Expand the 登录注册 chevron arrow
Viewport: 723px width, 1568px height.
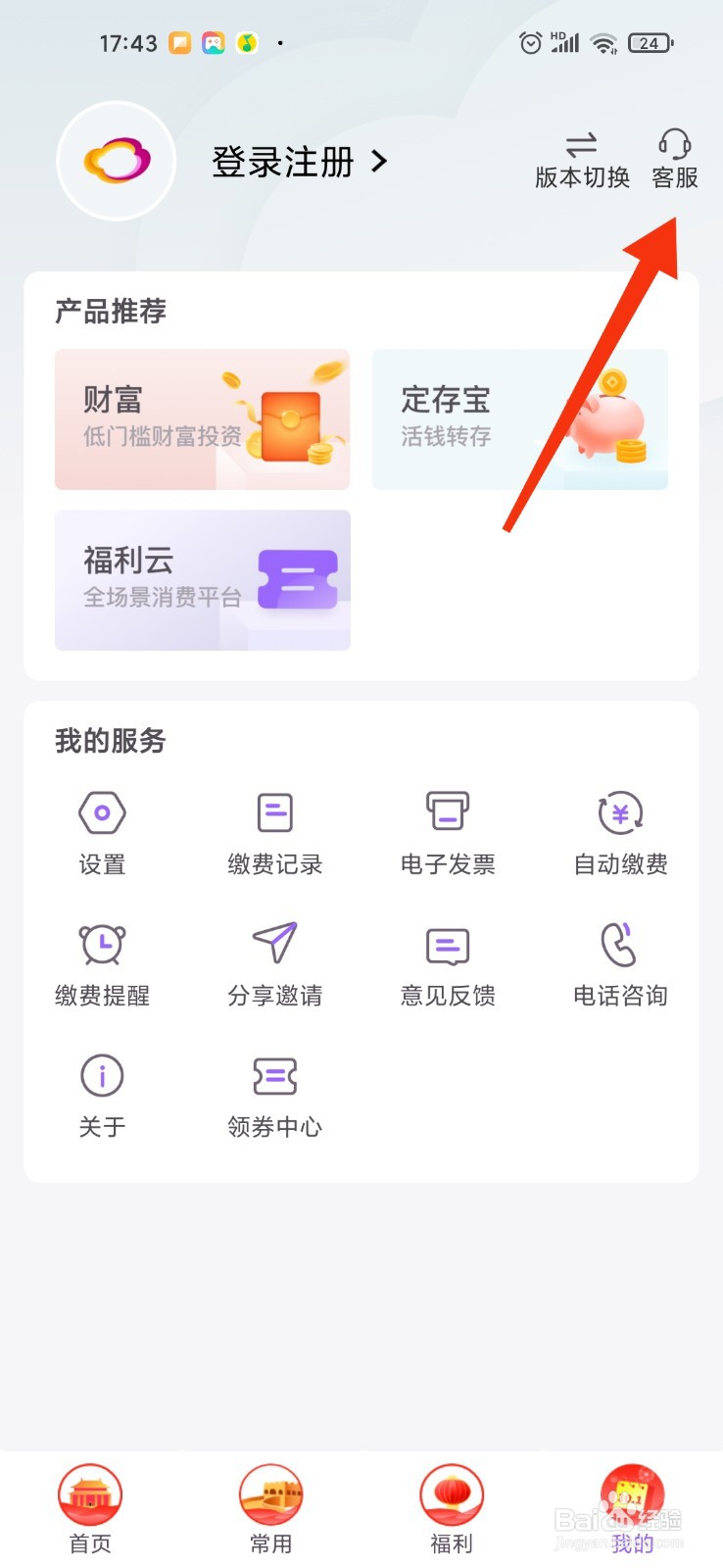(x=380, y=162)
